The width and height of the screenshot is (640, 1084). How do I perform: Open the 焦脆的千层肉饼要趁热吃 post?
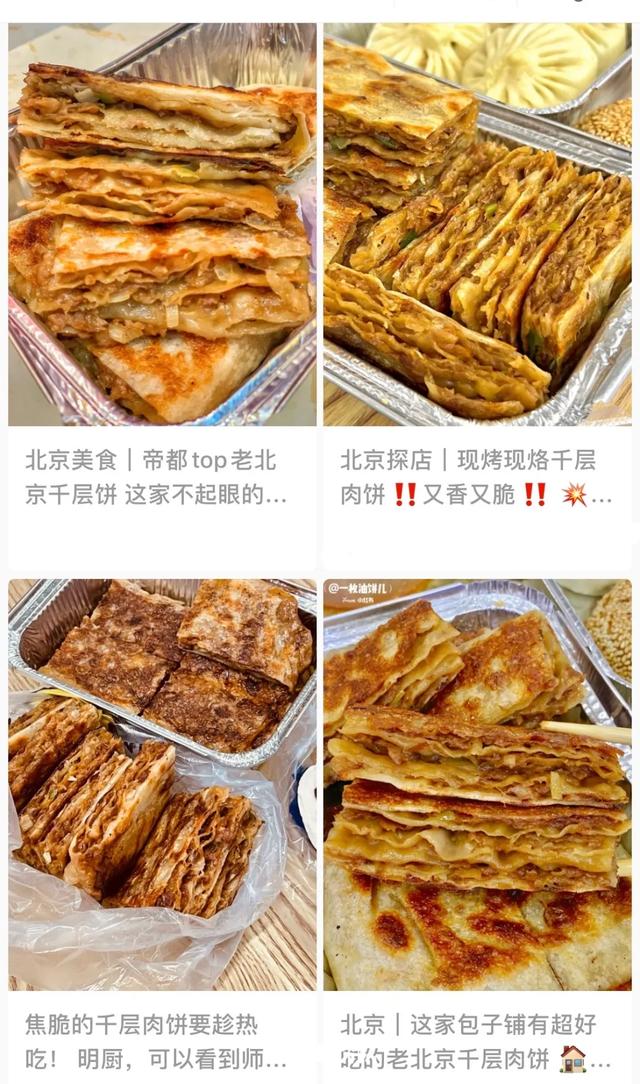pos(161,785)
